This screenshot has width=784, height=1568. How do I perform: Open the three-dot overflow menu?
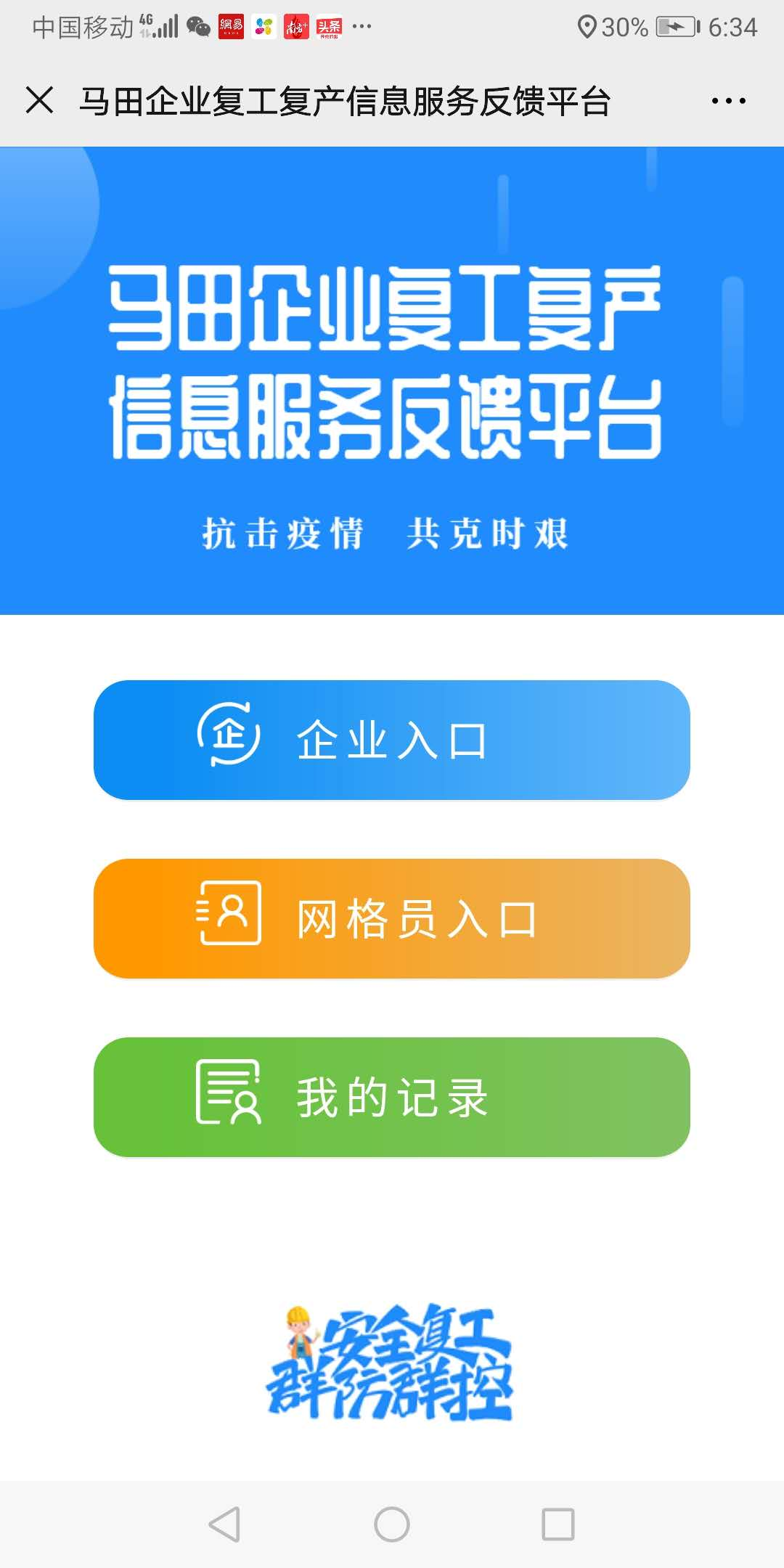pyautogui.click(x=728, y=101)
